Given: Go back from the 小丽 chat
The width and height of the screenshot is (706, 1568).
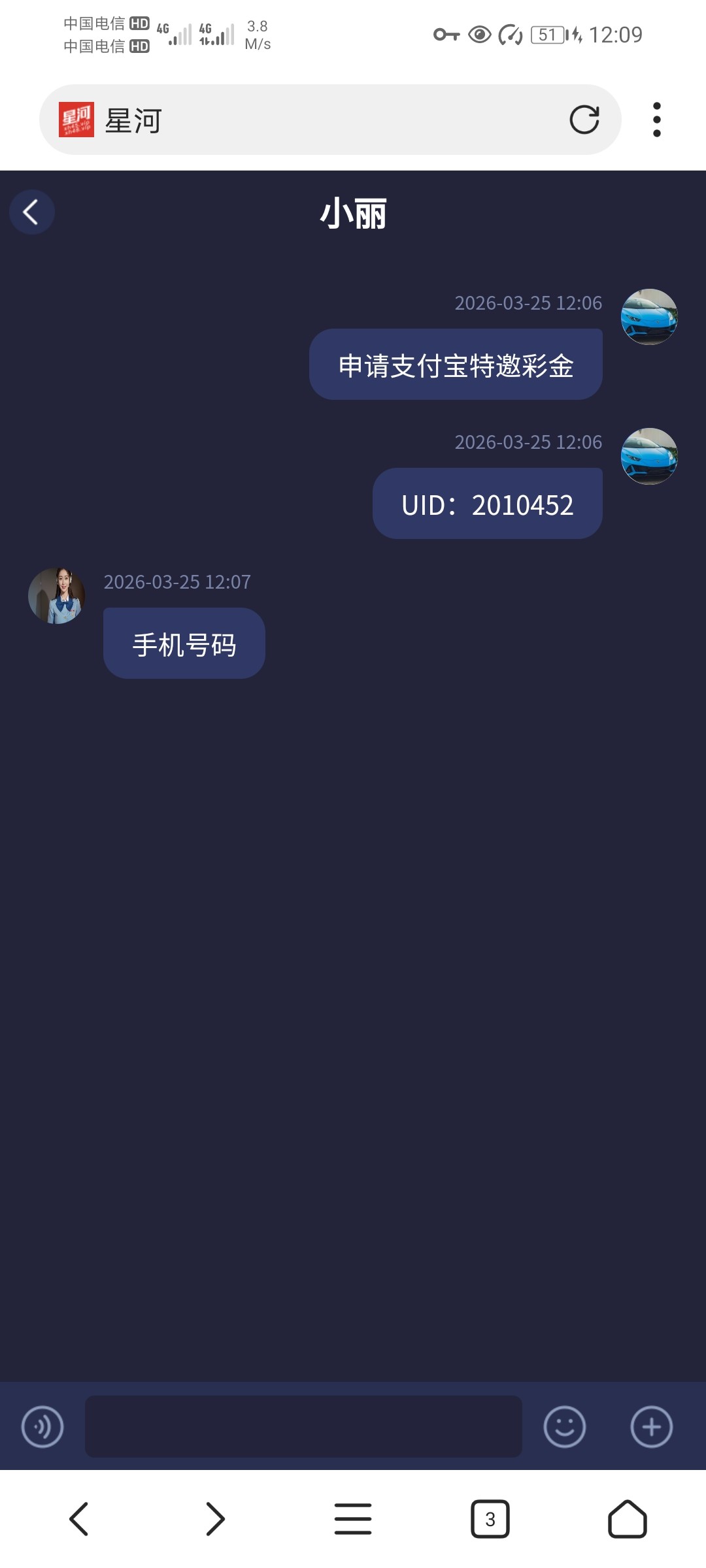Looking at the screenshot, I should pyautogui.click(x=31, y=212).
